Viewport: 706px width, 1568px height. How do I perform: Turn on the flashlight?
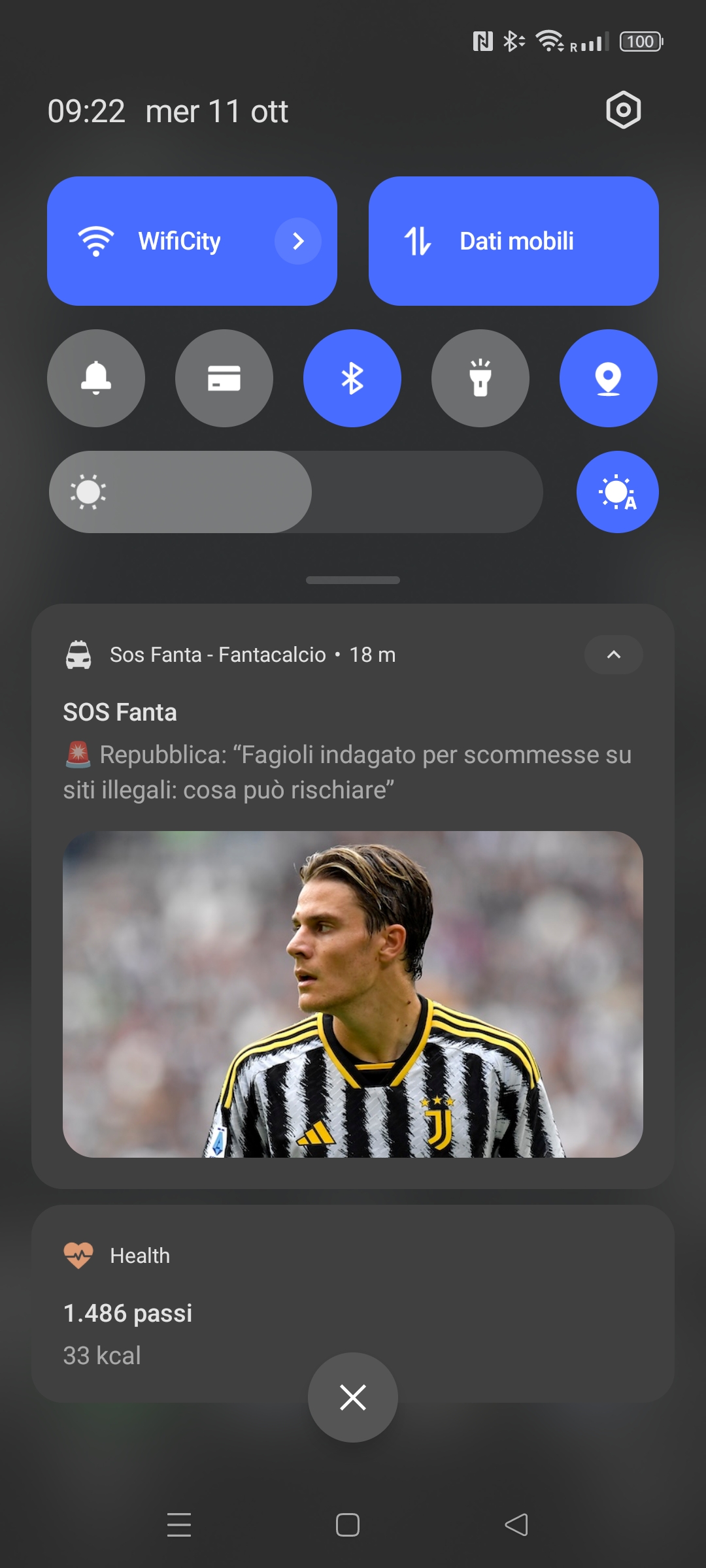[x=480, y=378]
